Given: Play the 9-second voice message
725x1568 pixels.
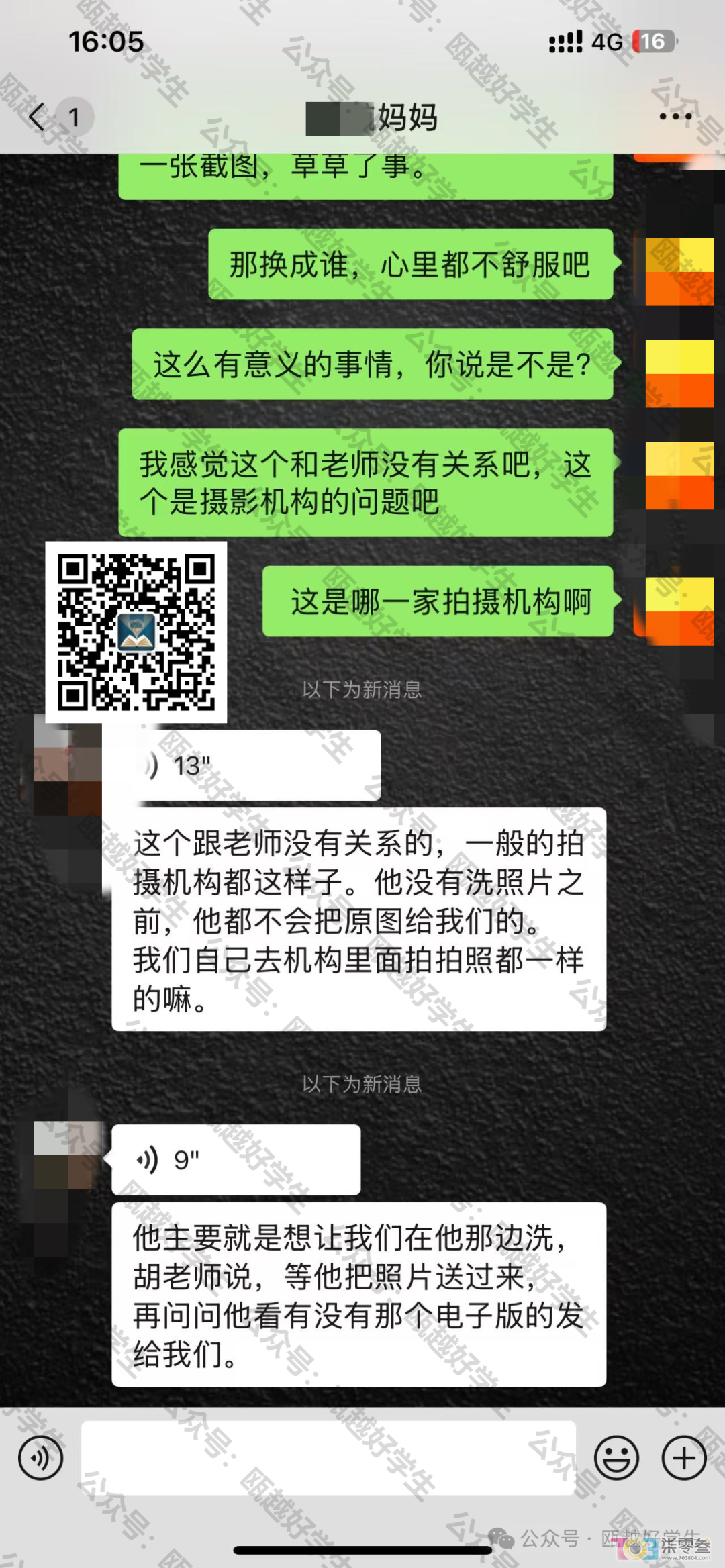Looking at the screenshot, I should (235, 1159).
